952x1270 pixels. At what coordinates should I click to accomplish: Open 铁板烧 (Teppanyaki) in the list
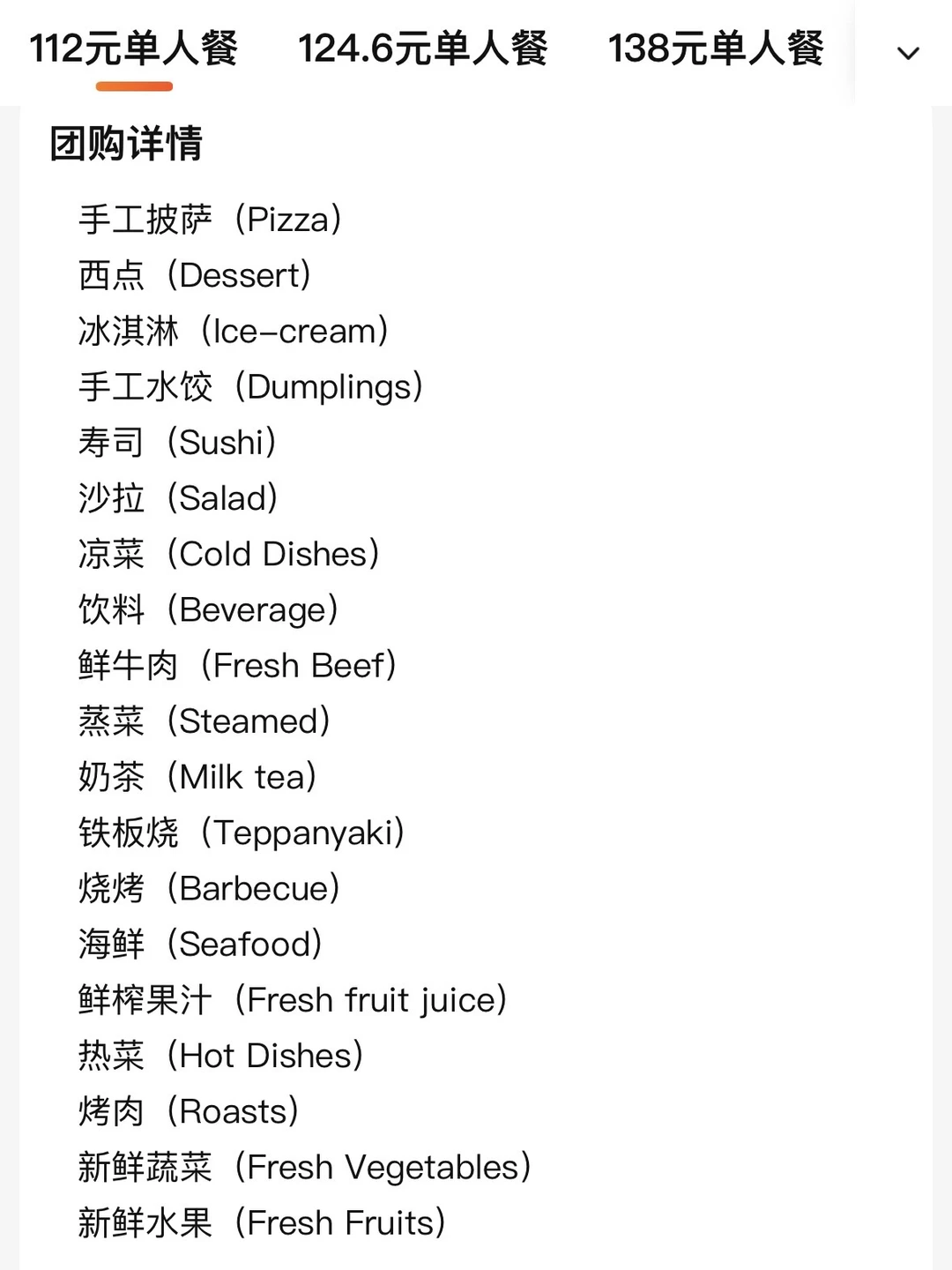point(240,832)
